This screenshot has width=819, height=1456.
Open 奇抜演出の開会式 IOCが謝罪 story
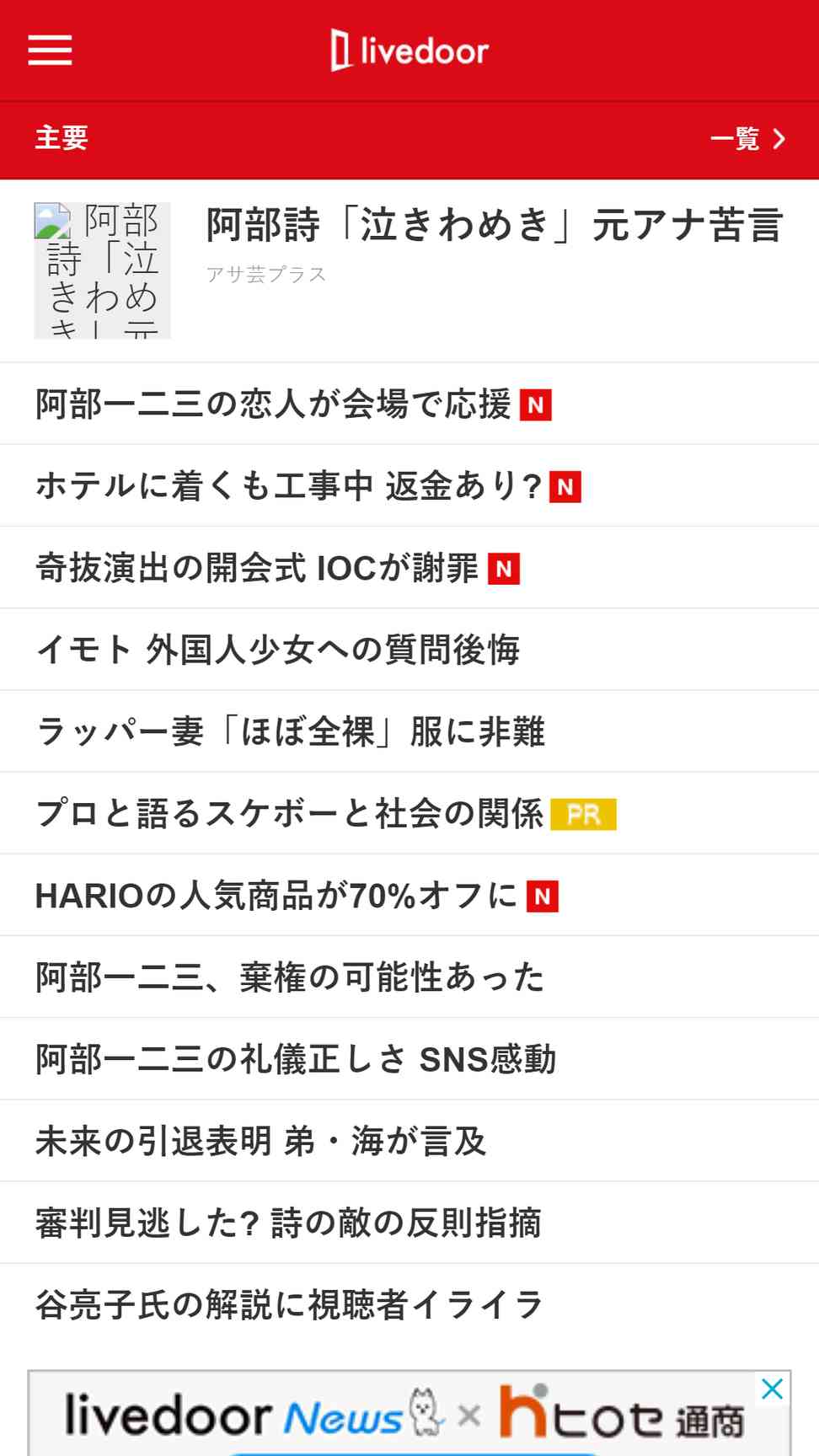(x=409, y=567)
